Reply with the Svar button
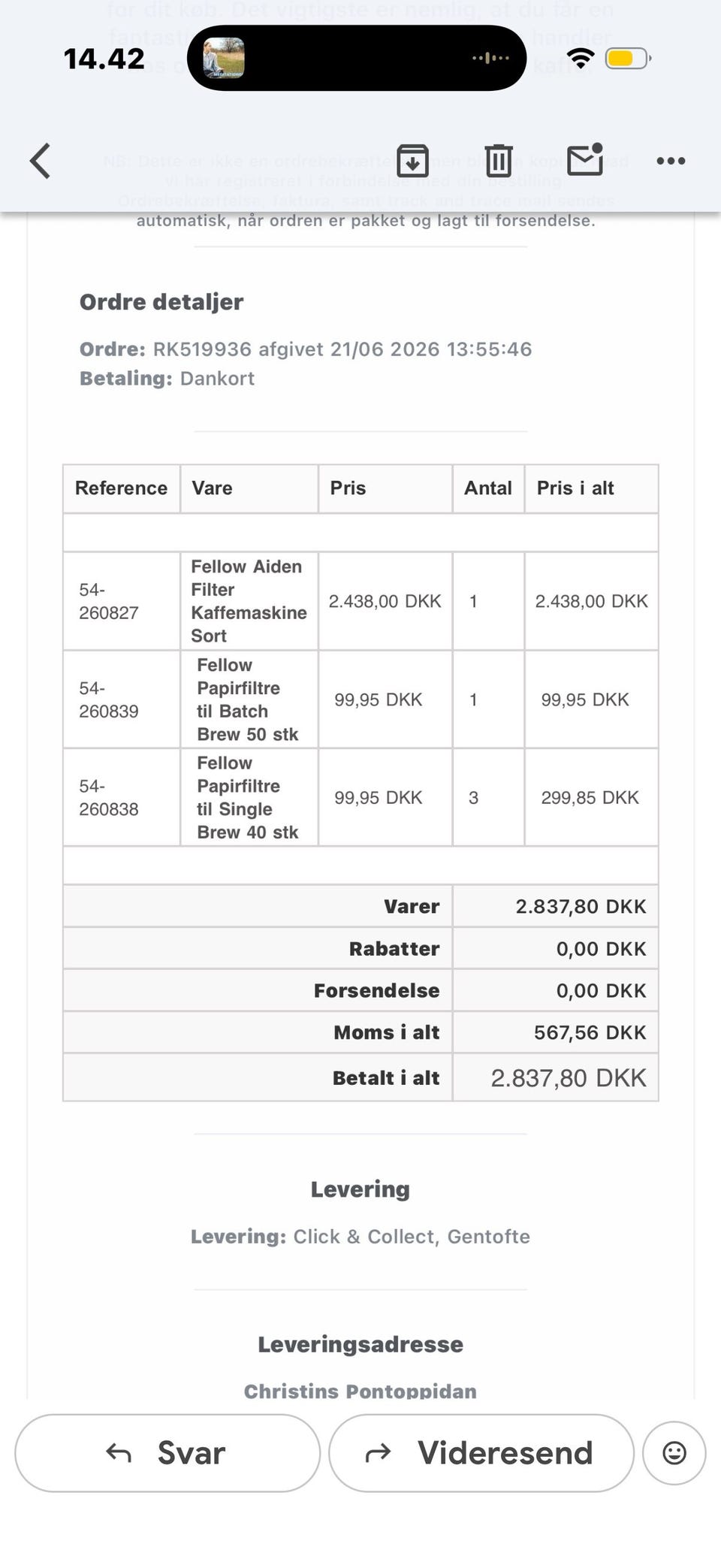 [x=167, y=1453]
